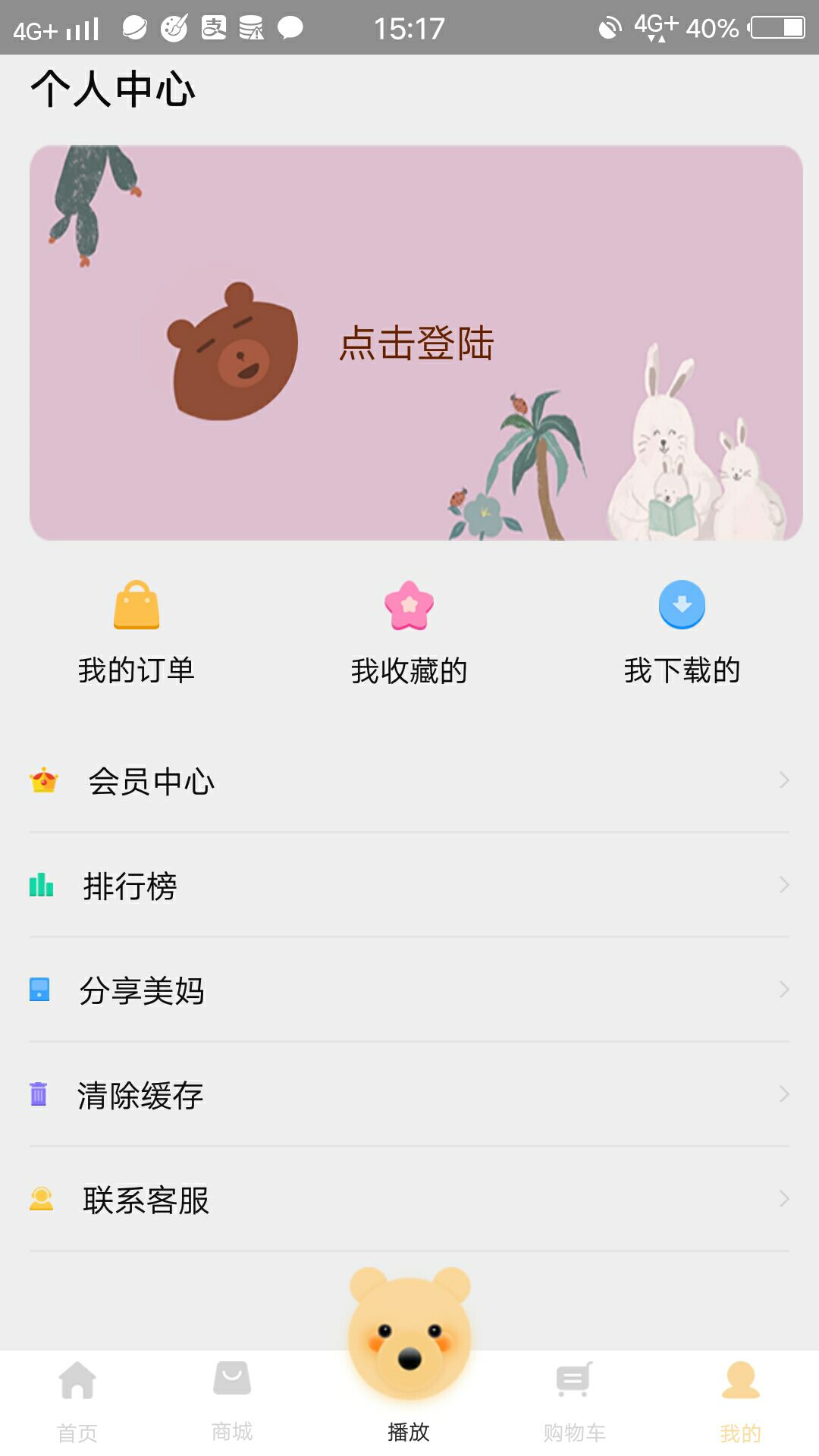Go to the 购物车 tab
This screenshot has height=1456, width=819.
click(574, 1403)
